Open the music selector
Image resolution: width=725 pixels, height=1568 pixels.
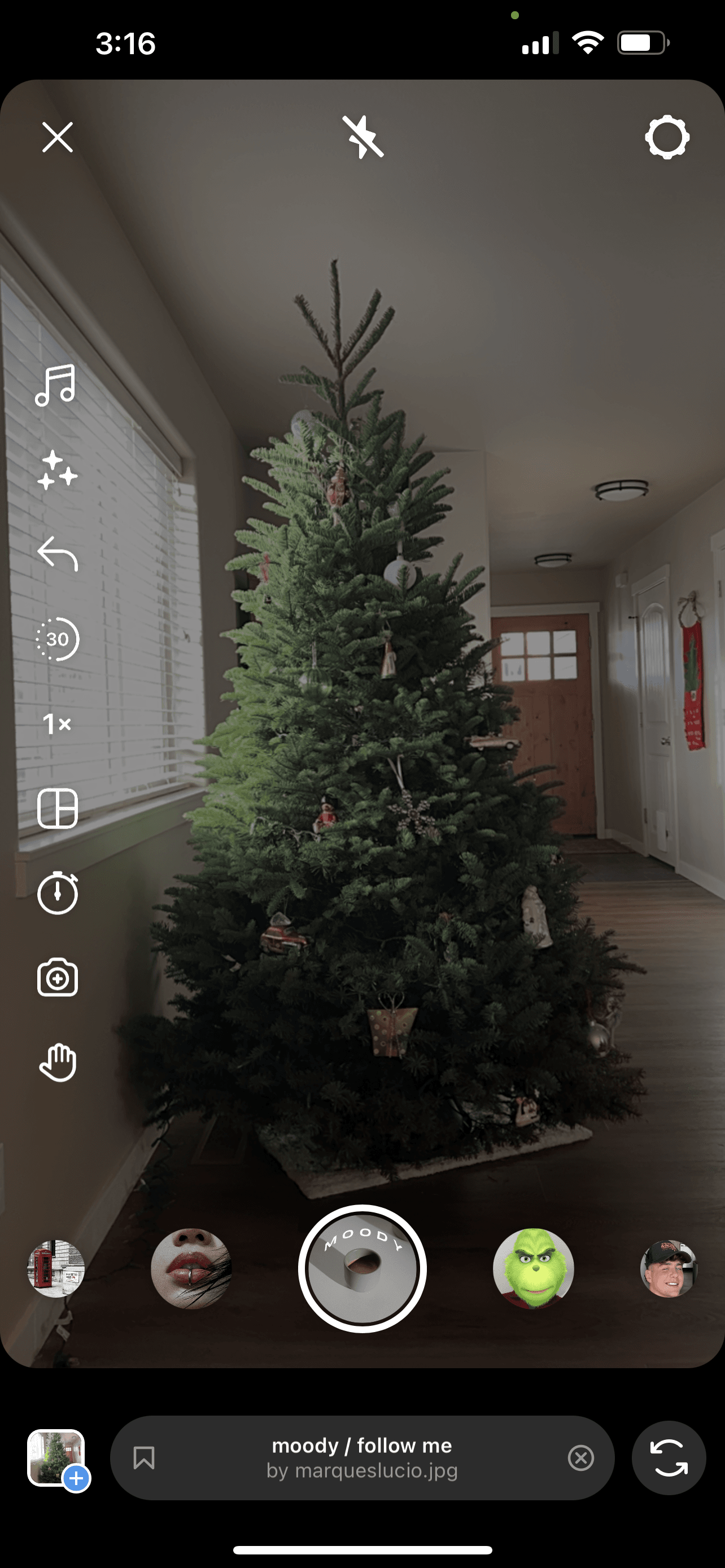click(x=56, y=387)
